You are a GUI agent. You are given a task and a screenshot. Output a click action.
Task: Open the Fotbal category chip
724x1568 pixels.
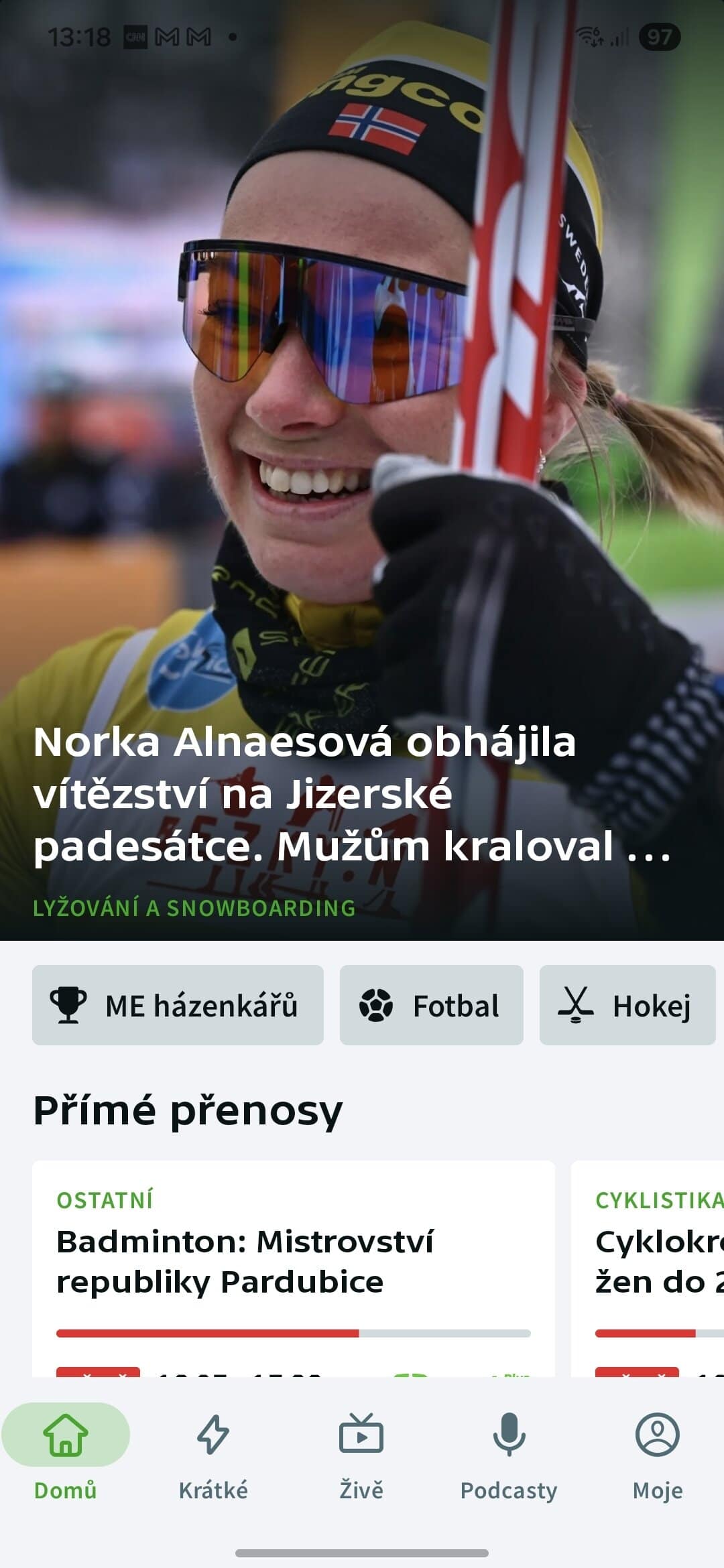coord(431,1005)
